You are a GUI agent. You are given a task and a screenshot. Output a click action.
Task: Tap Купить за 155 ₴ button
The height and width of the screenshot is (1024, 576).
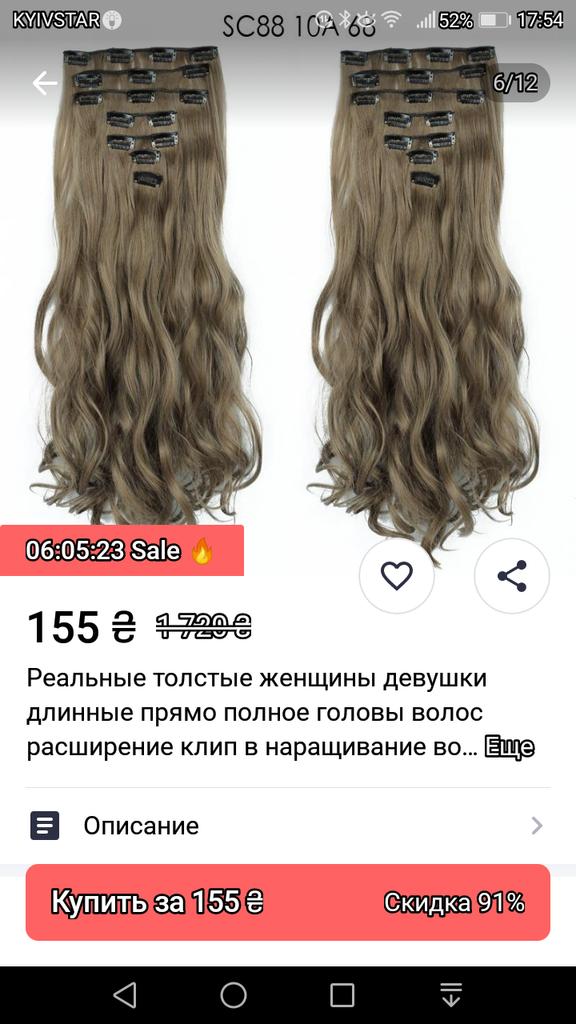click(288, 903)
